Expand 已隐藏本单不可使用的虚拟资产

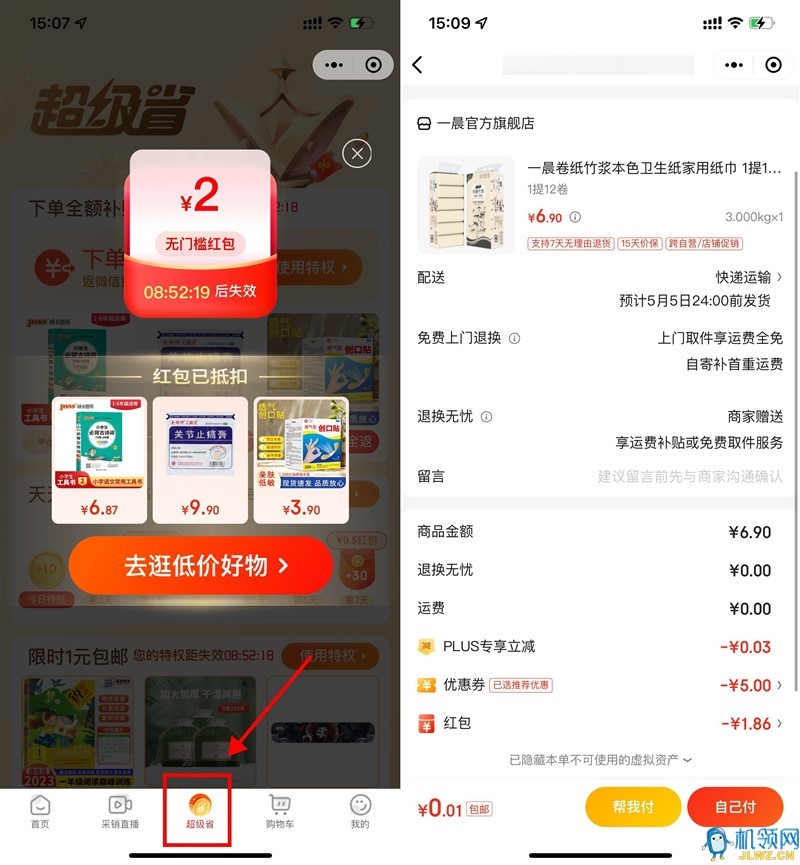click(x=600, y=760)
